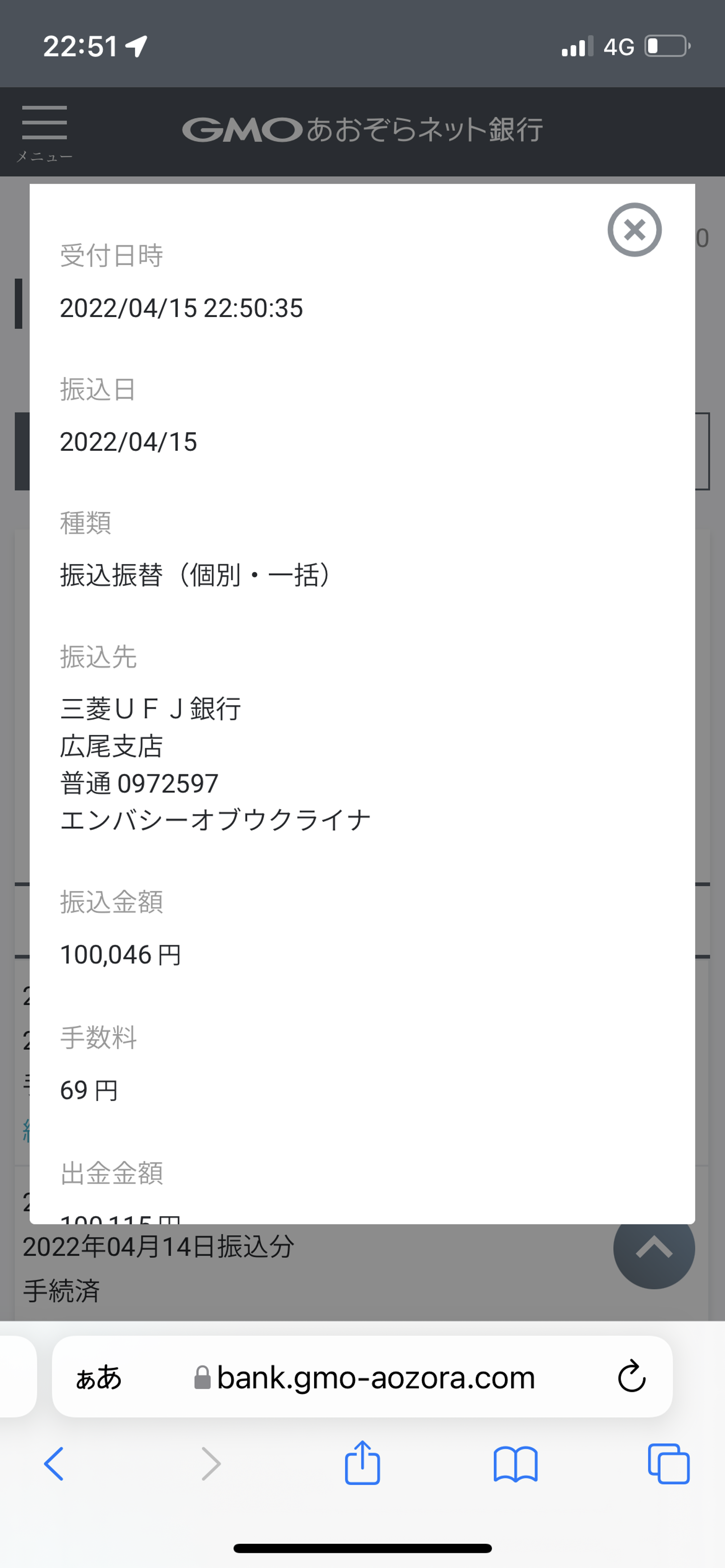Open the Safari ぁあ page settings
The height and width of the screenshot is (1568, 725).
[99, 1377]
